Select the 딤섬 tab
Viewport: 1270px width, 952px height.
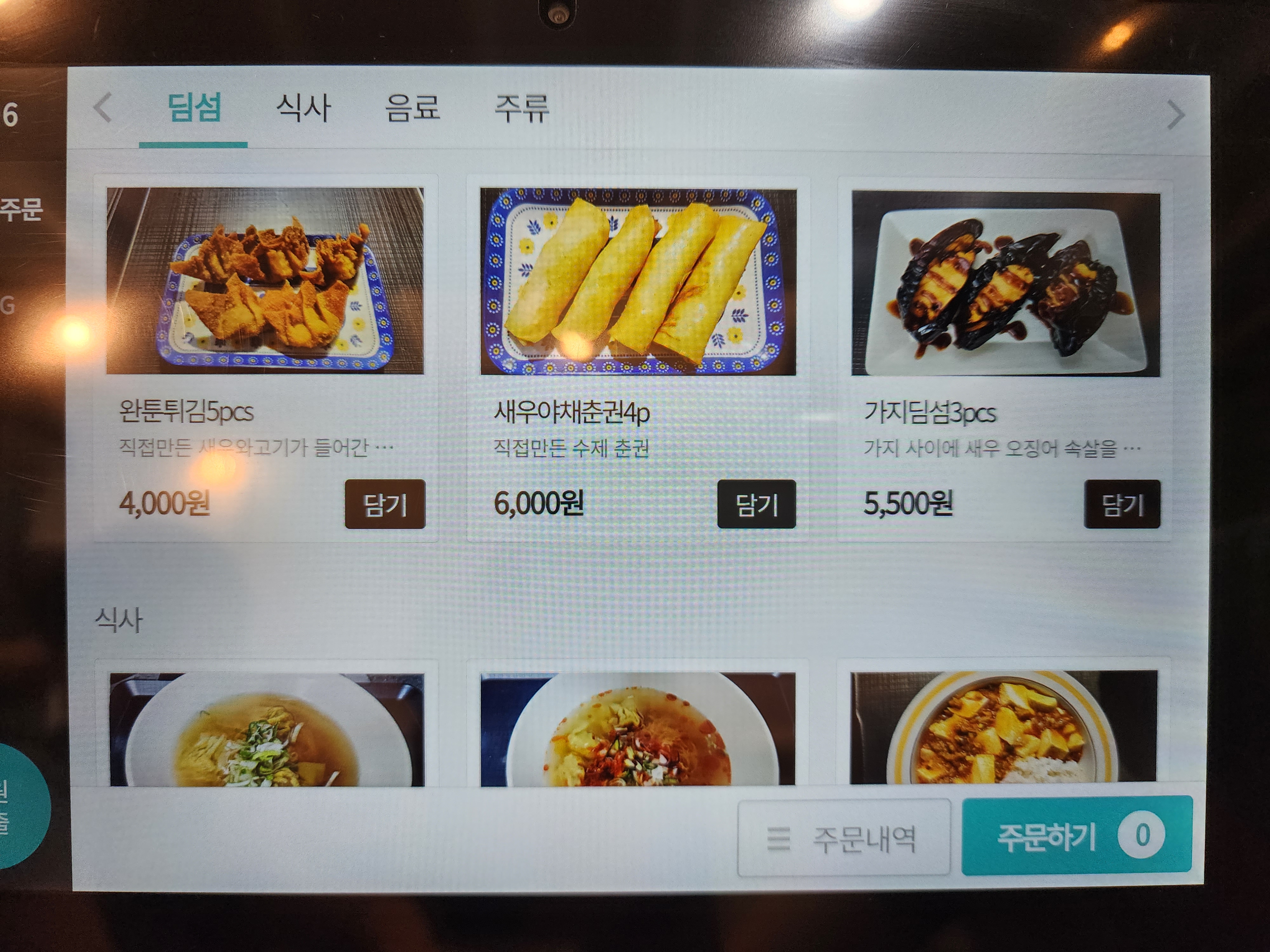pyautogui.click(x=193, y=108)
